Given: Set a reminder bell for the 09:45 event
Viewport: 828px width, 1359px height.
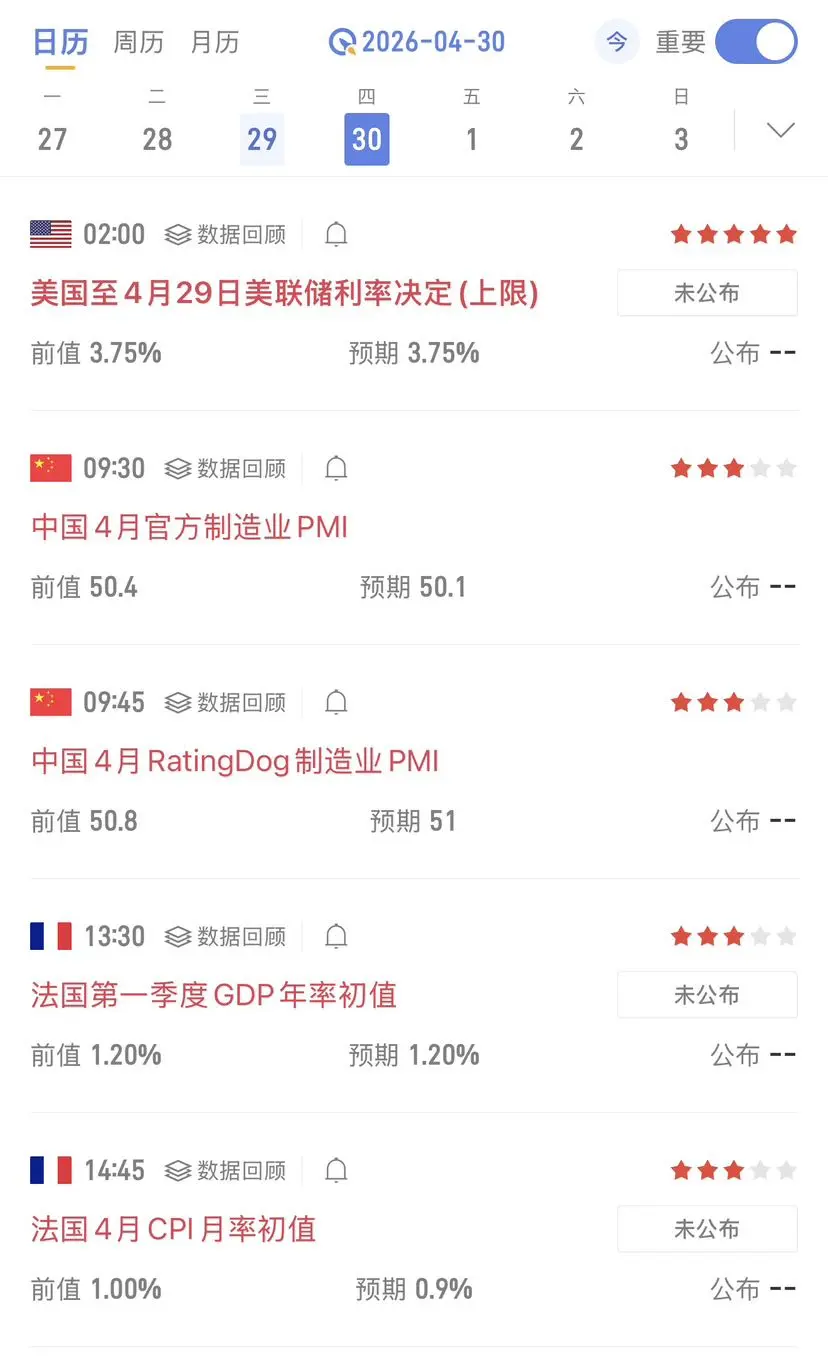Looking at the screenshot, I should [x=337, y=703].
